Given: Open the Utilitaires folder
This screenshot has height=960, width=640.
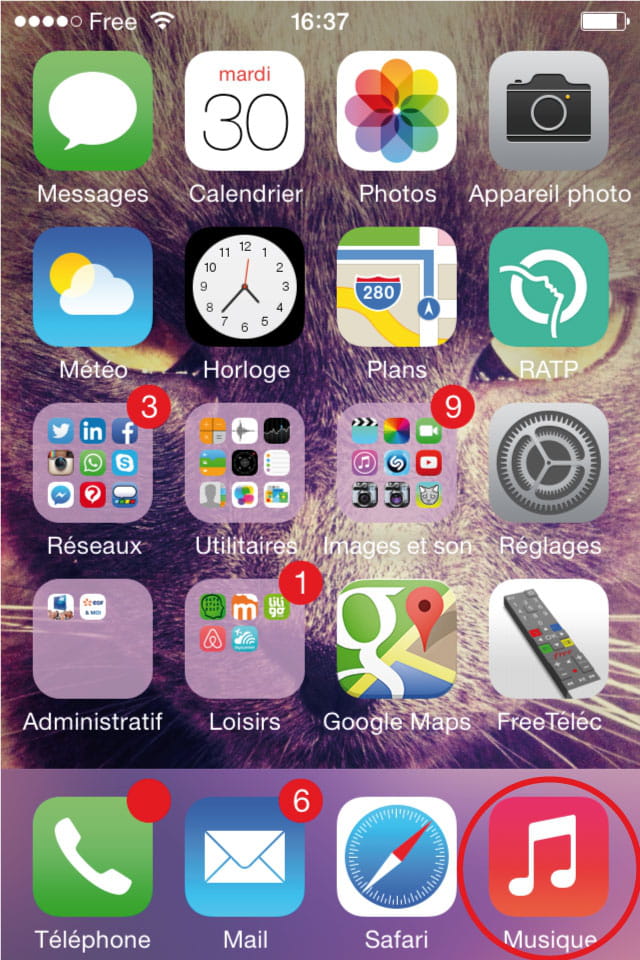Looking at the screenshot, I should point(245,462).
